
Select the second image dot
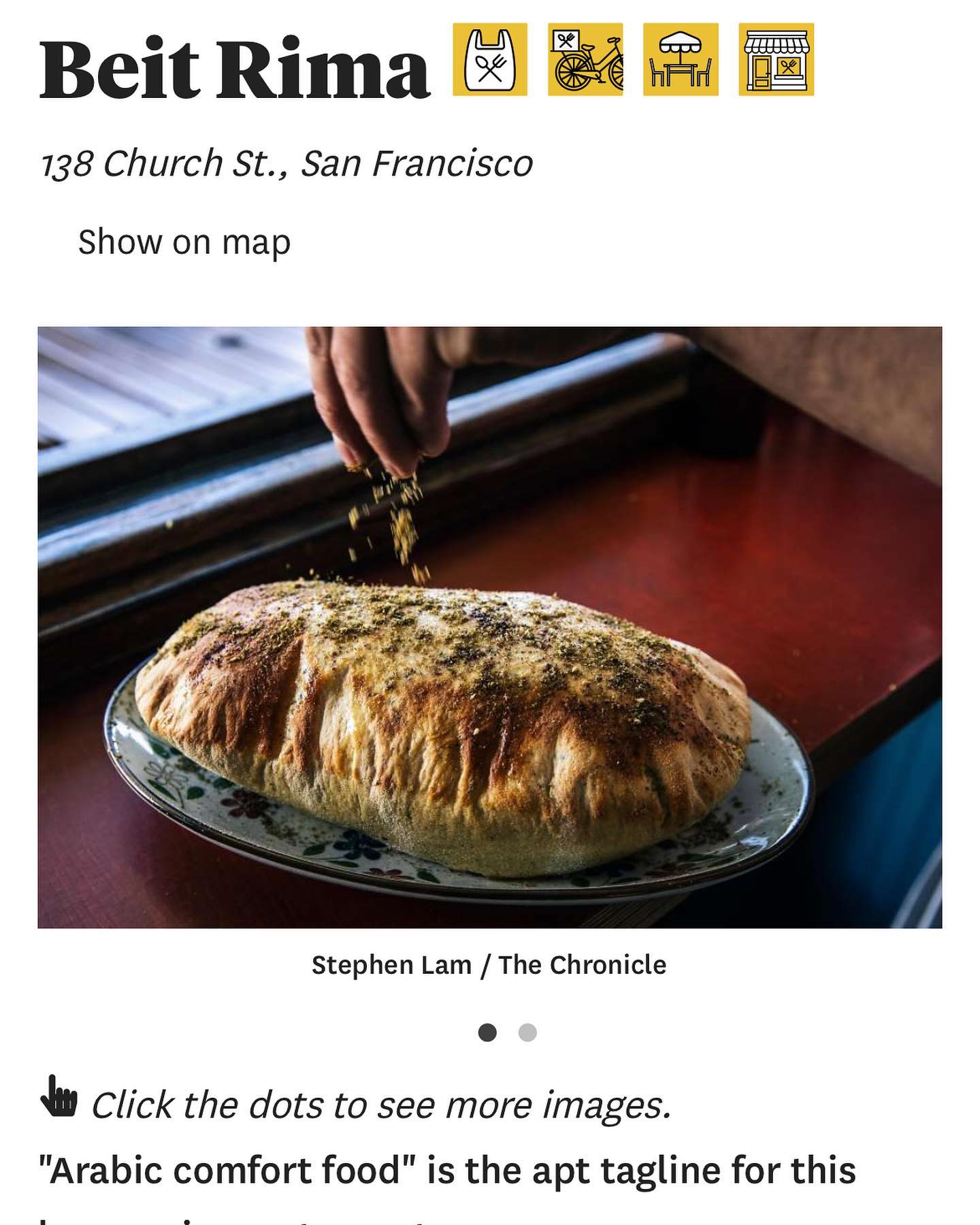coord(527,1032)
